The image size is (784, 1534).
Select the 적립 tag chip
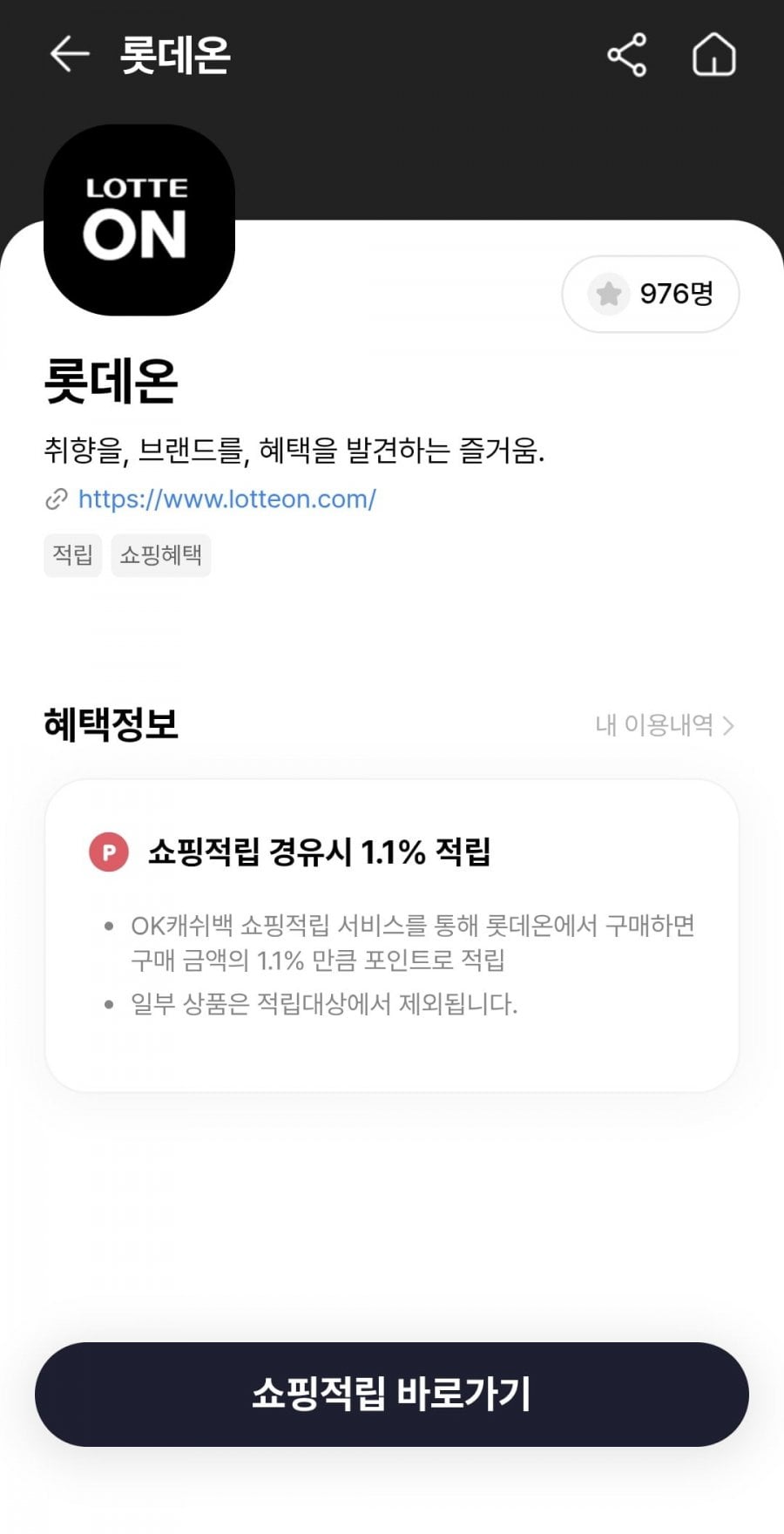tap(72, 555)
